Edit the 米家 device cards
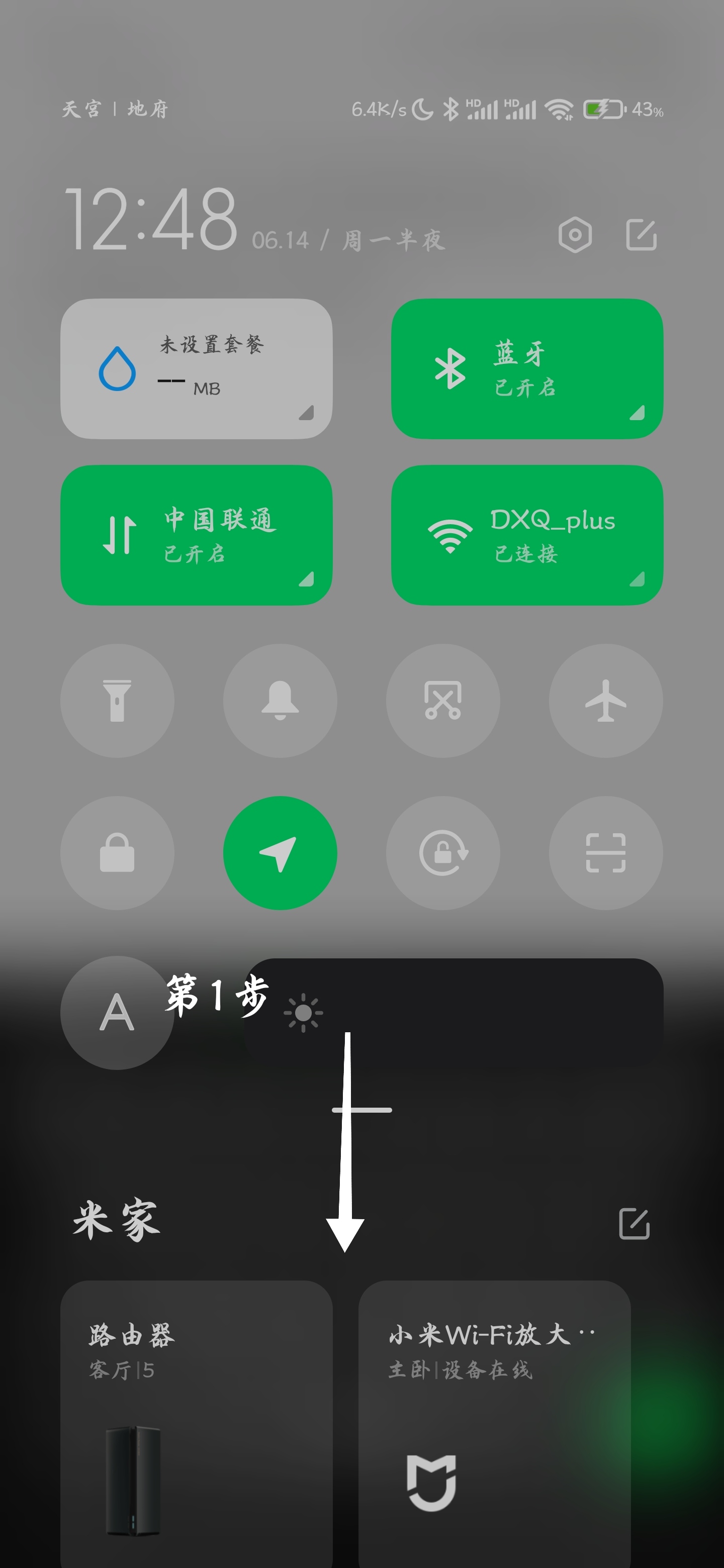The height and width of the screenshot is (1568, 724). tap(634, 1223)
